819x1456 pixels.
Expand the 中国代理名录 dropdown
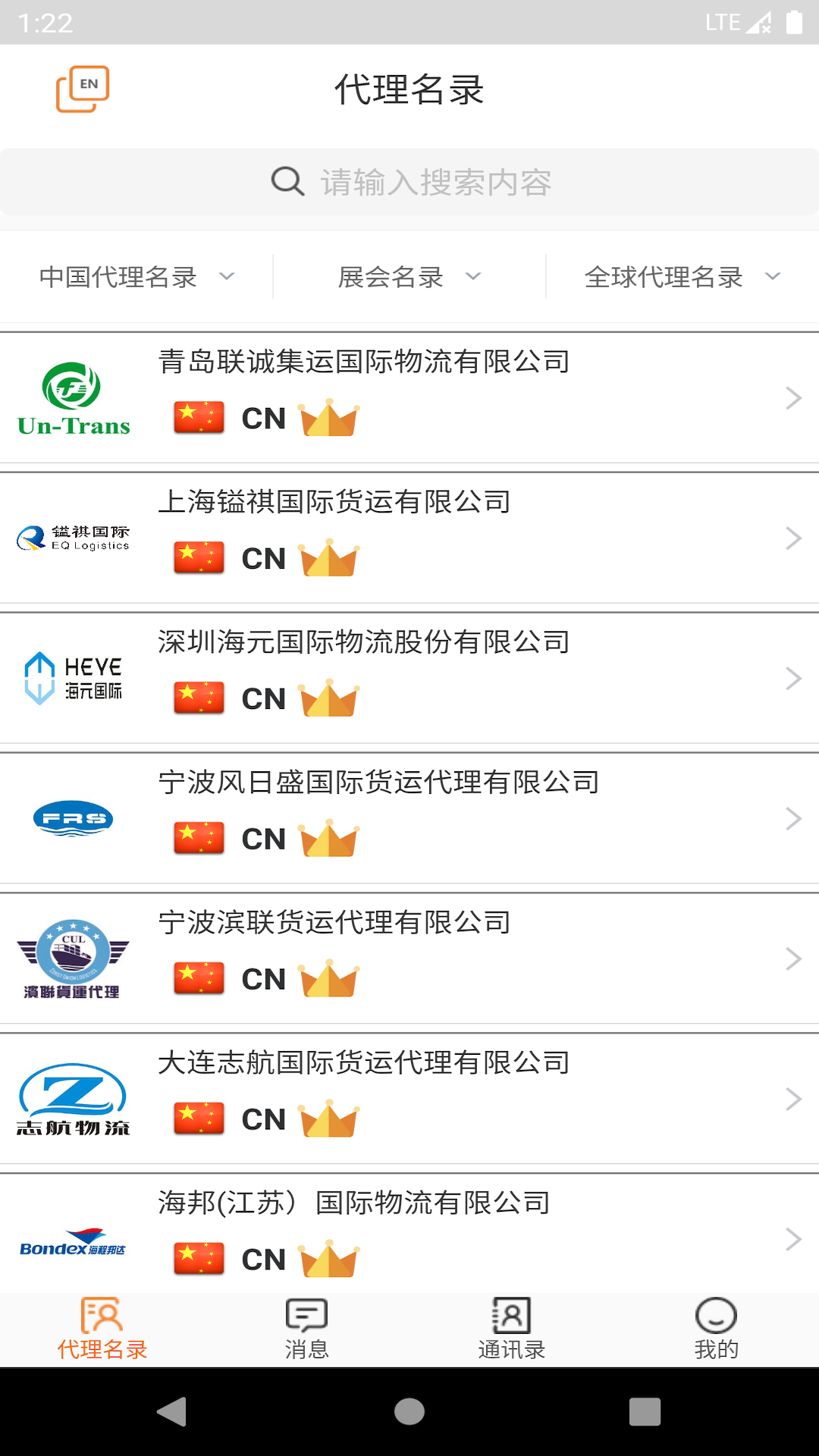coord(136,278)
